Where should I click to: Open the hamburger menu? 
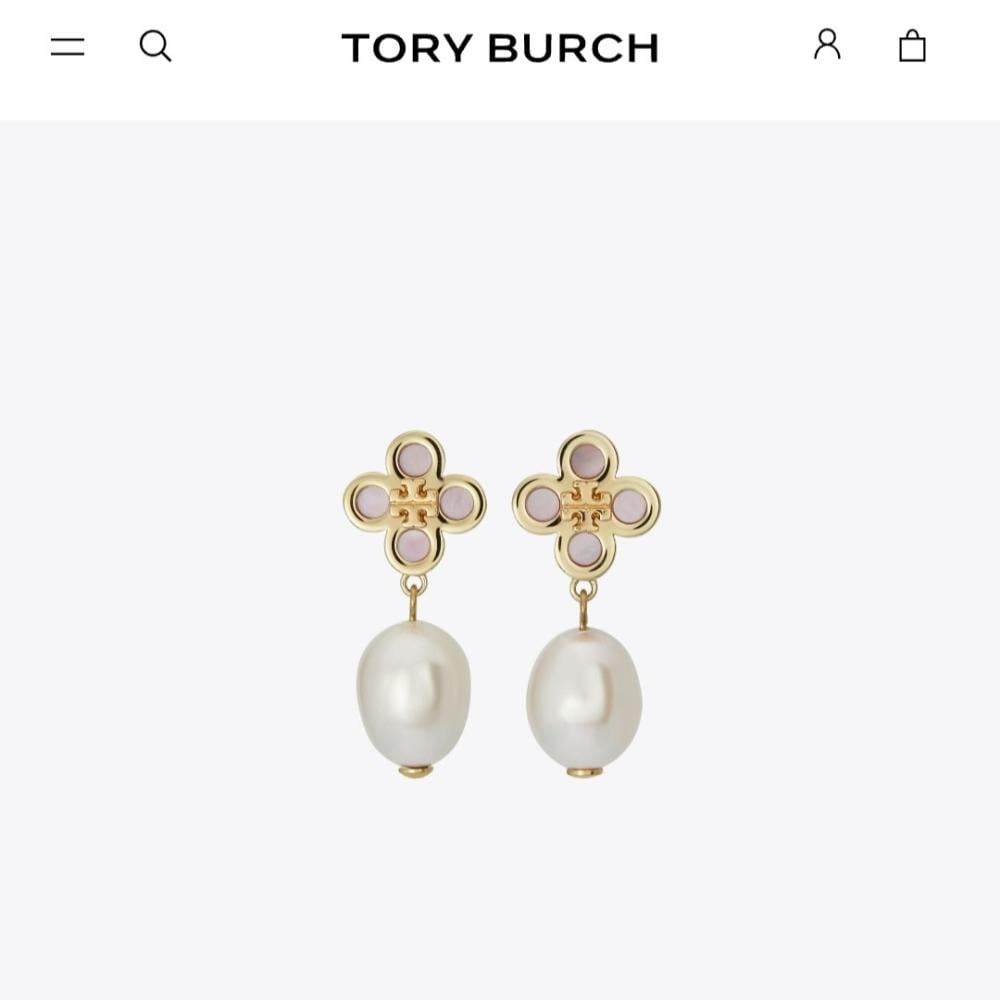[x=68, y=47]
